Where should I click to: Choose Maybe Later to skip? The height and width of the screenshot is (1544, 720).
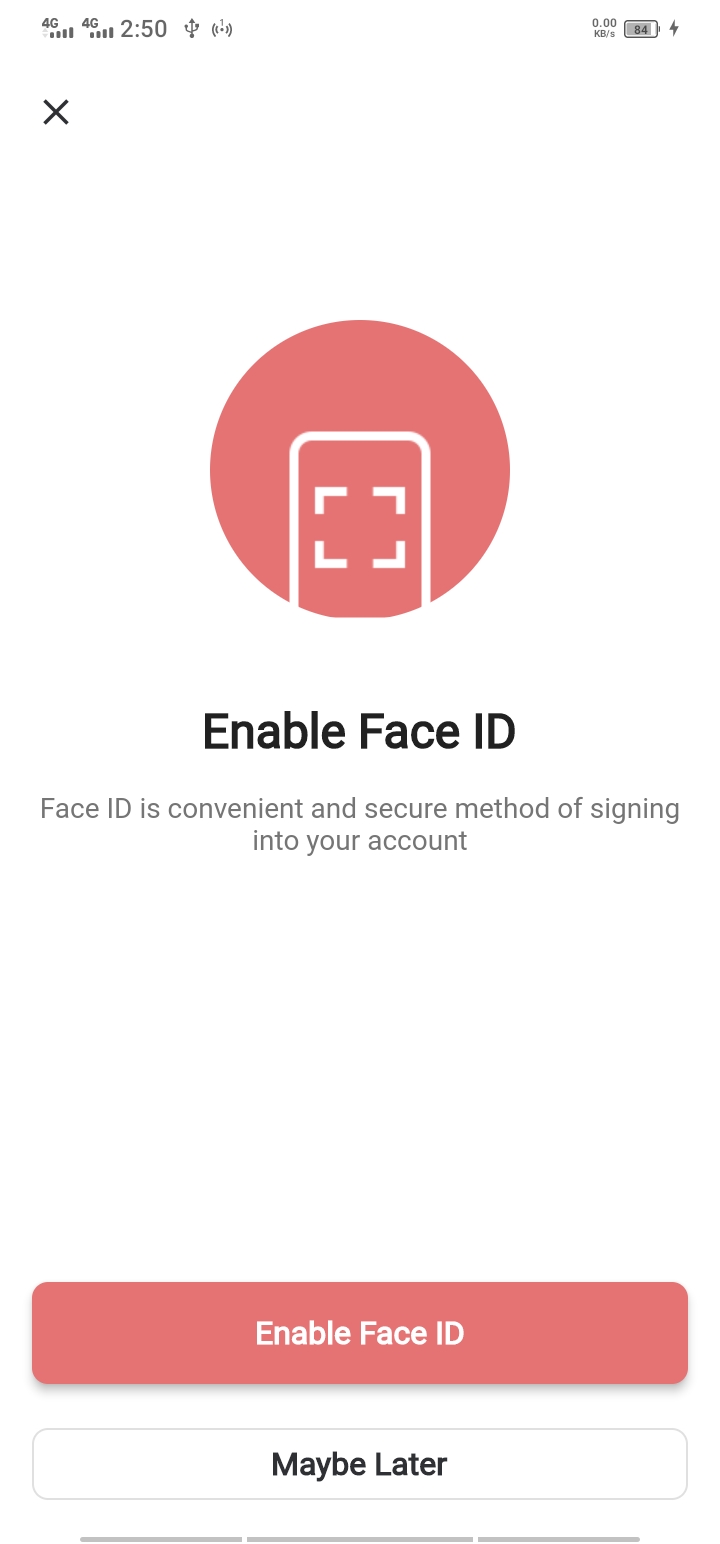360,1464
